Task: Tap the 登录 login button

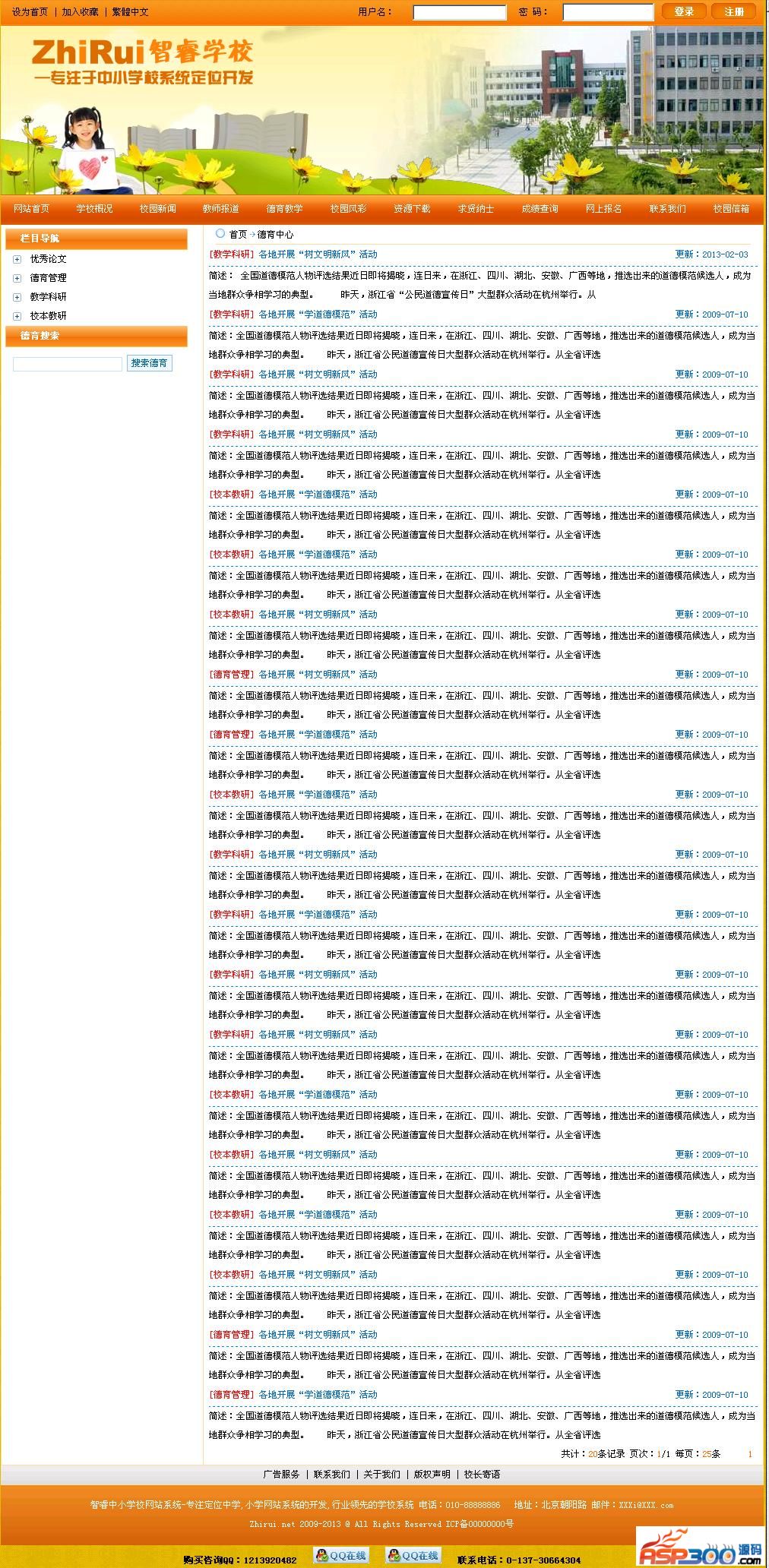Action: pos(684,11)
